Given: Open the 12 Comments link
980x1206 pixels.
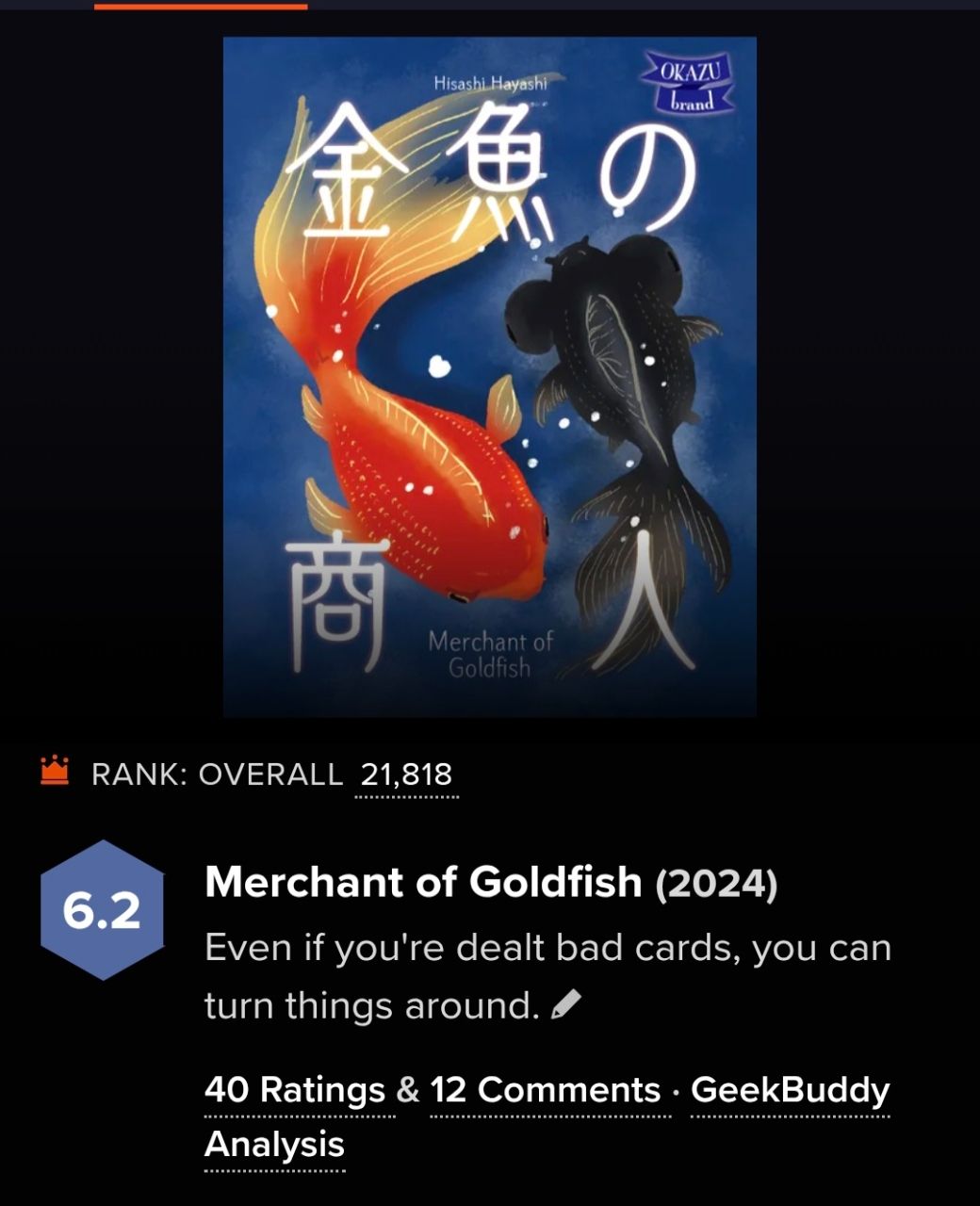Looking at the screenshot, I should pyautogui.click(x=546, y=1090).
